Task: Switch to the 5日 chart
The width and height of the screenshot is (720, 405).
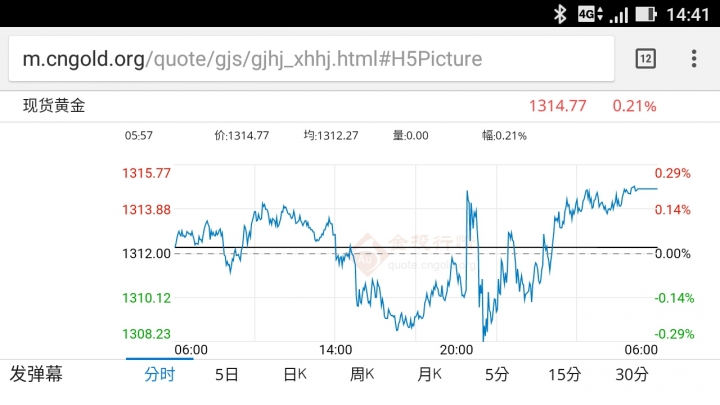Action: (227, 375)
